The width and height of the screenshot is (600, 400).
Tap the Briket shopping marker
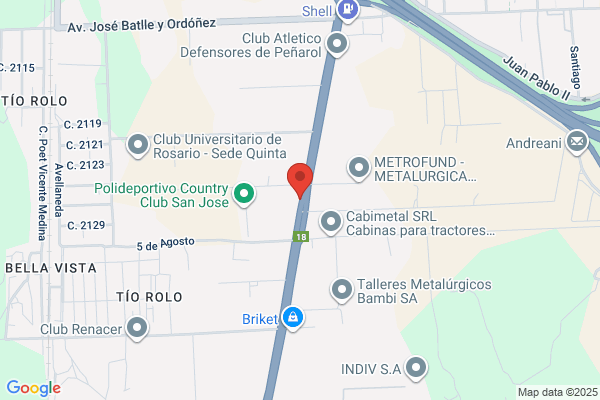(292, 319)
